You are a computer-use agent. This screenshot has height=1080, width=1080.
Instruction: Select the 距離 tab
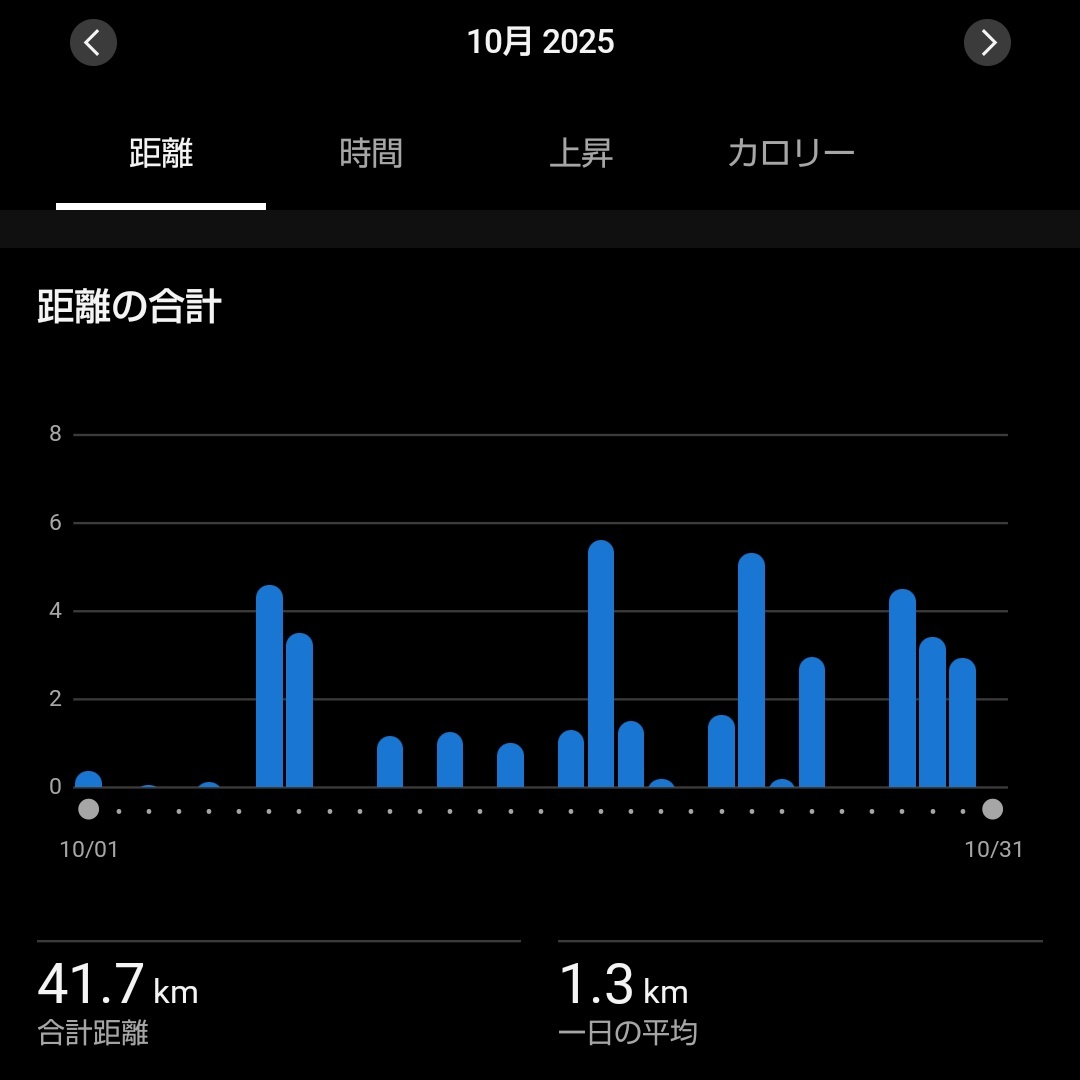(161, 154)
